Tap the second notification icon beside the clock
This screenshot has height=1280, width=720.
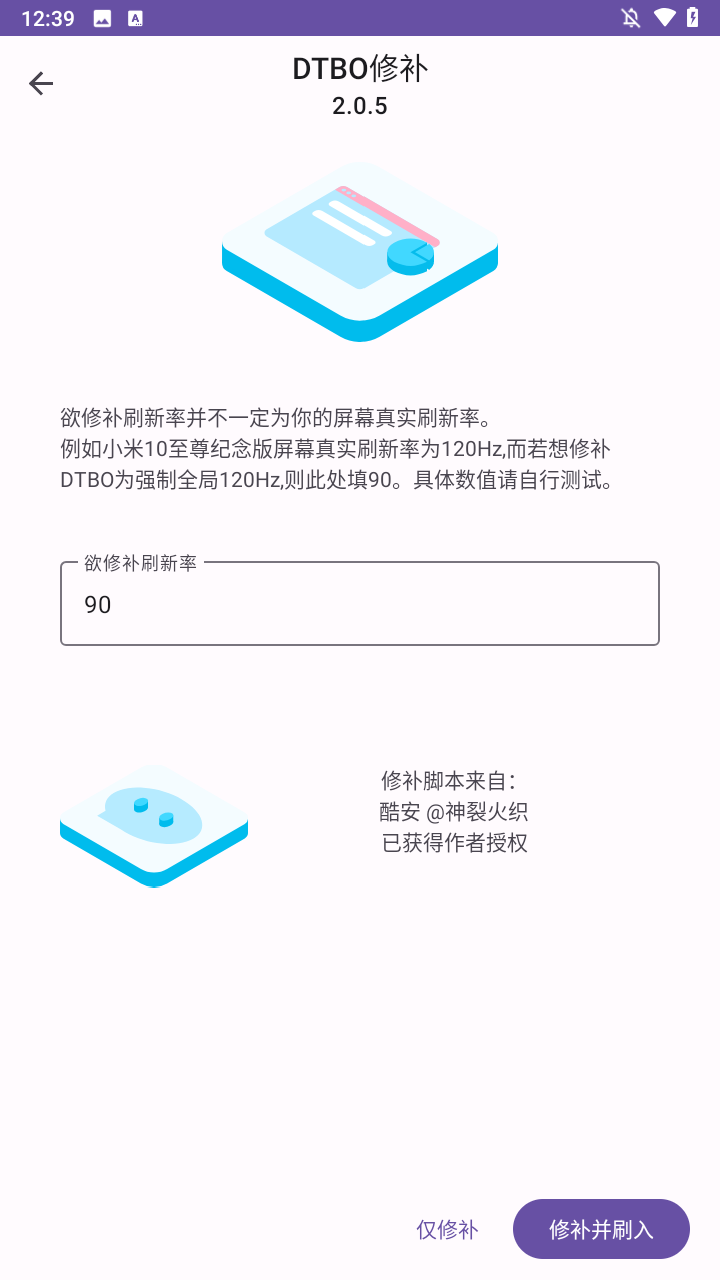pos(134,17)
